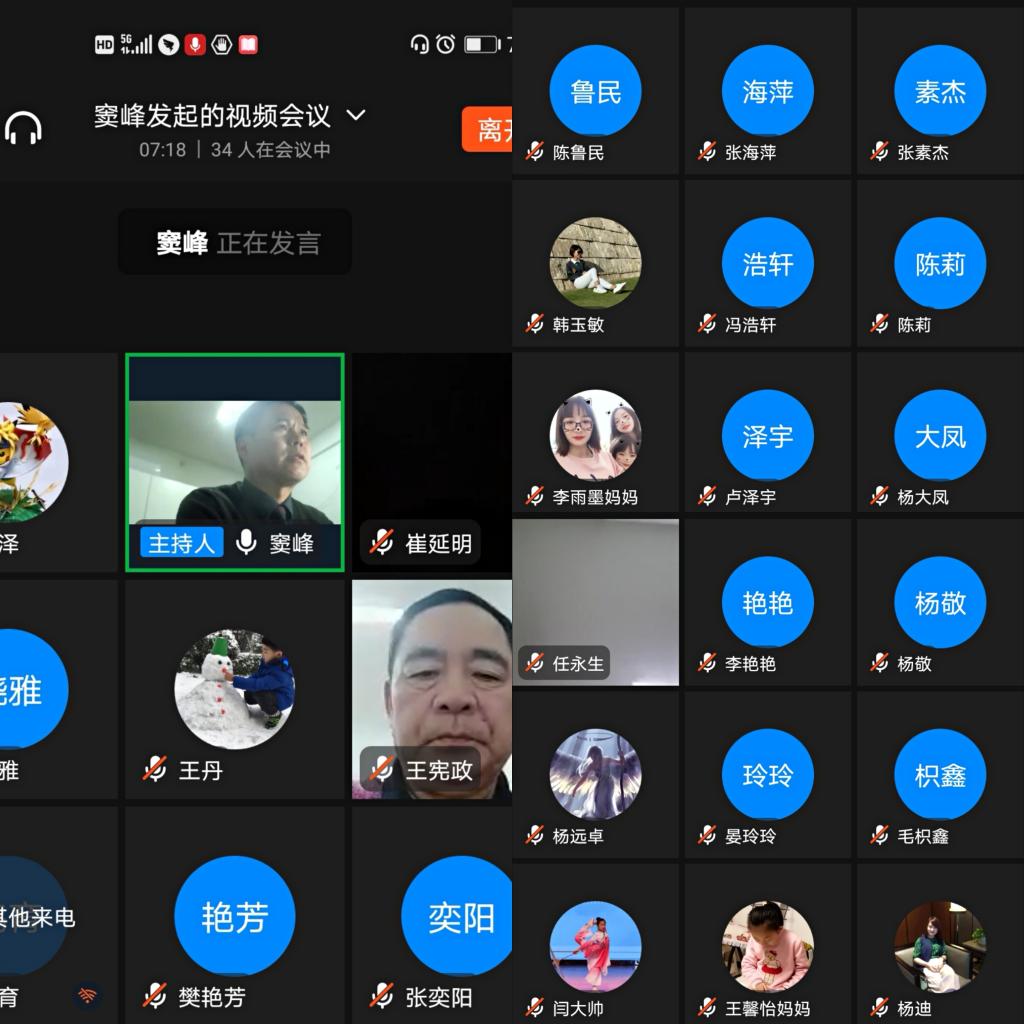
Task: Select 杨远卓's participant tile
Action: [x=595, y=775]
